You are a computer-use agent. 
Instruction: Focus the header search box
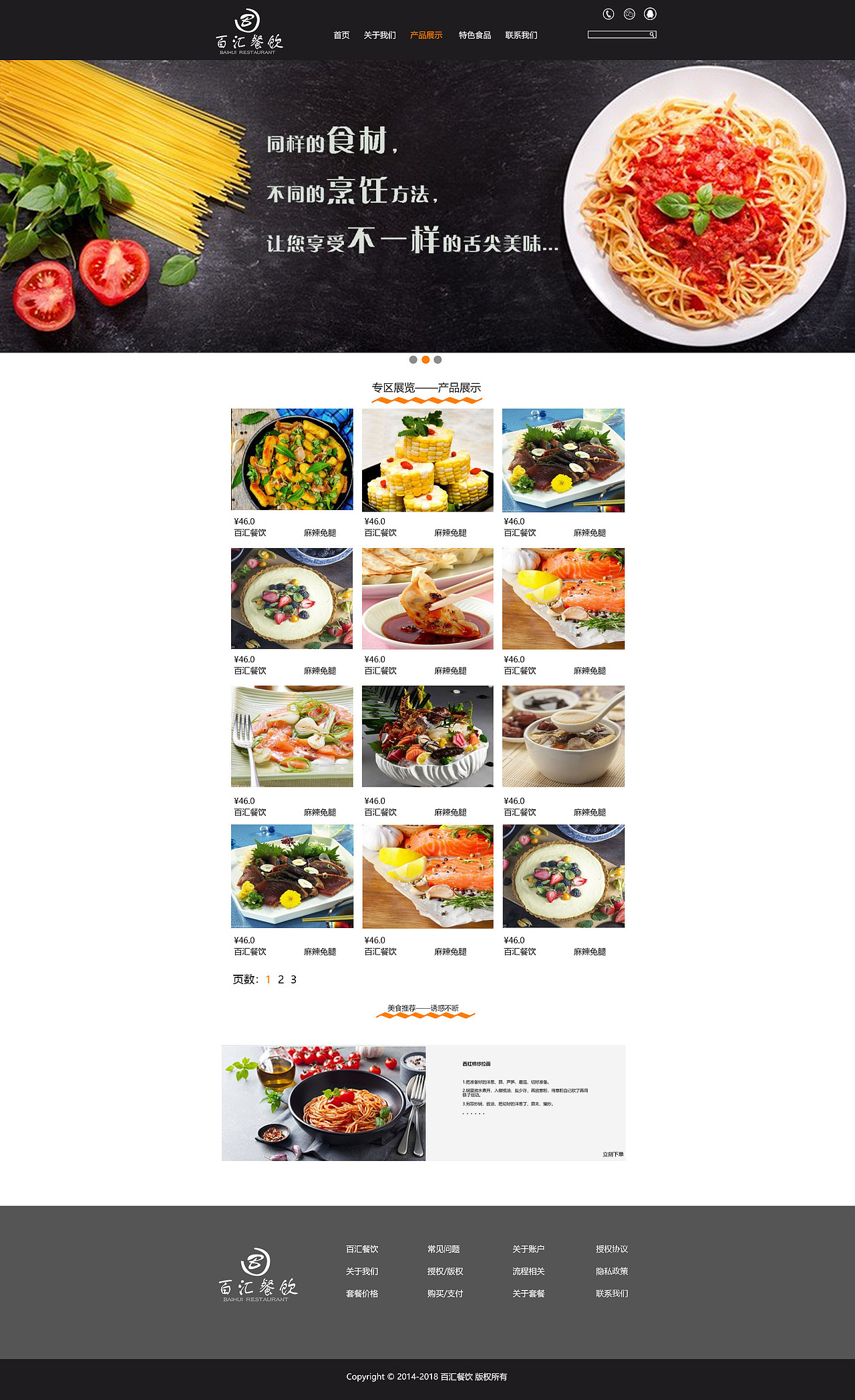tap(618, 35)
